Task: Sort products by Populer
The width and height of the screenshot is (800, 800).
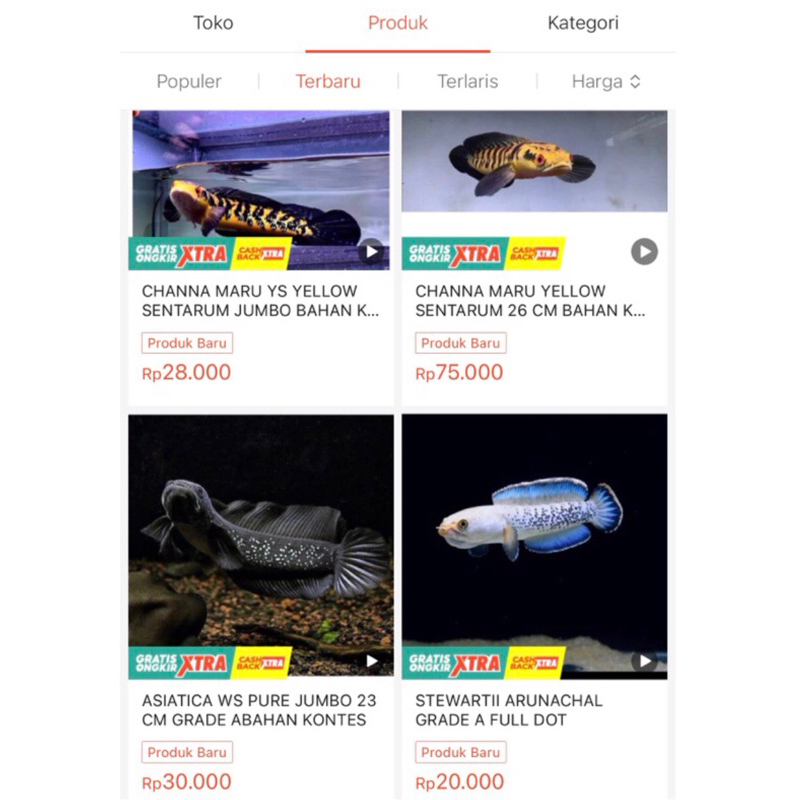Action: coord(189,82)
